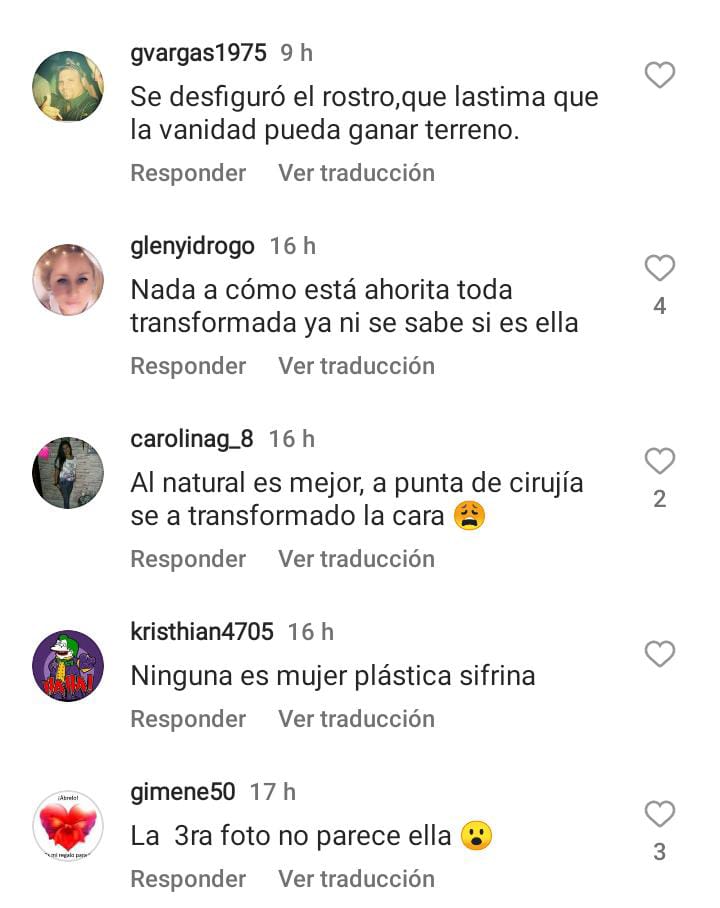Open carolinag_8's profile picture

click(68, 472)
